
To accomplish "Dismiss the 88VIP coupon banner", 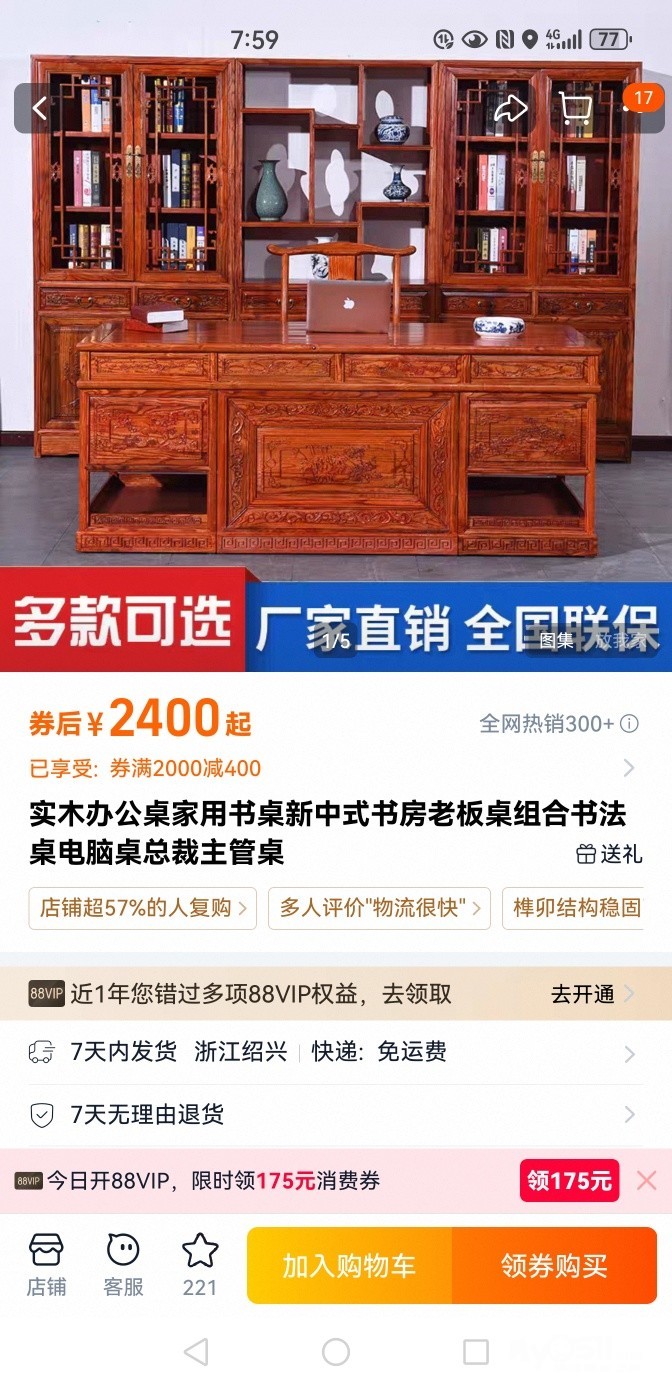I will [647, 1181].
